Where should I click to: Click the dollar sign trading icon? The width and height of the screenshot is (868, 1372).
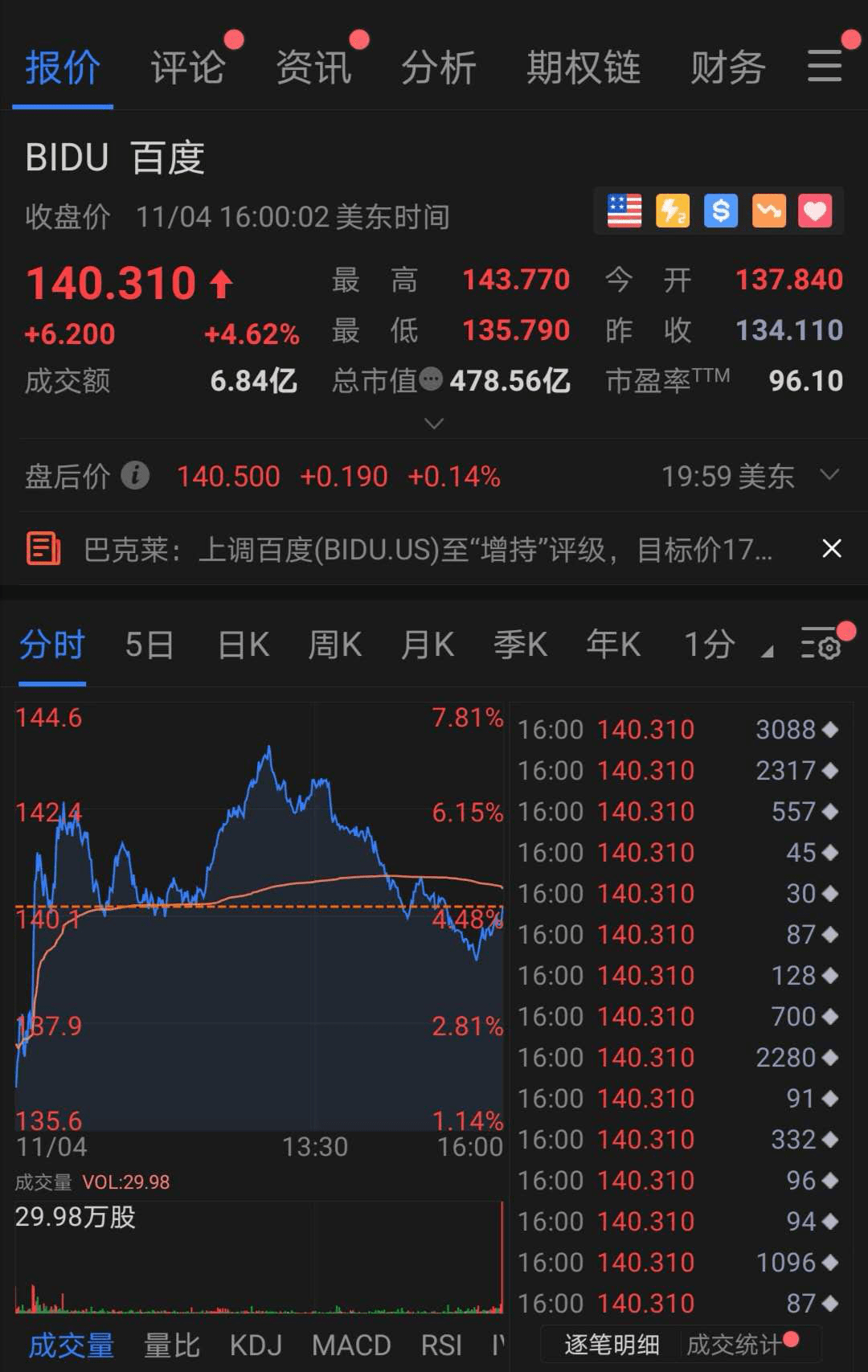pos(719,211)
